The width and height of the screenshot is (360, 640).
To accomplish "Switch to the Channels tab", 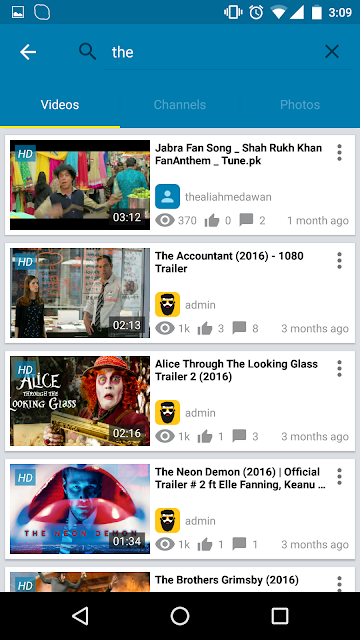I will pos(180,104).
